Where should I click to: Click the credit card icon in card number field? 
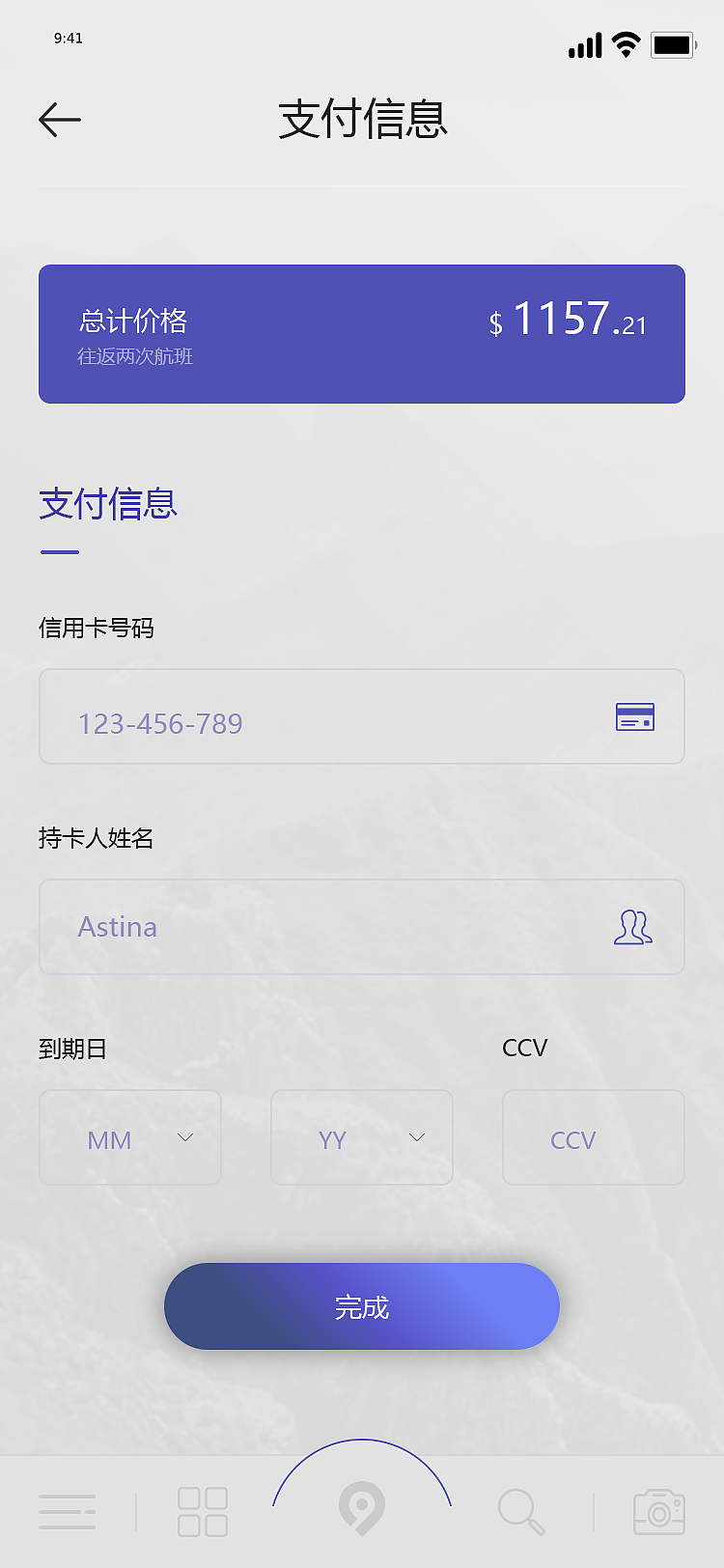(x=633, y=716)
